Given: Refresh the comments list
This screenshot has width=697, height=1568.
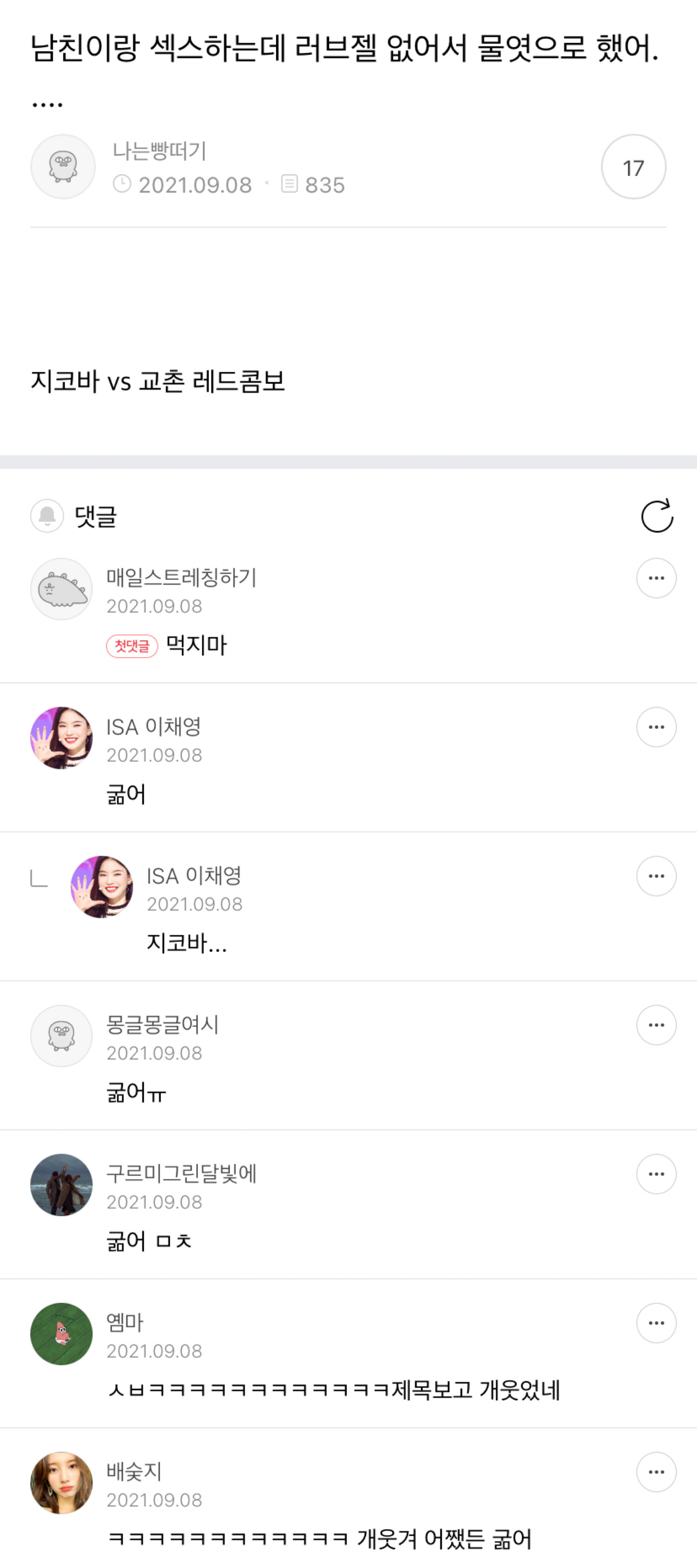Looking at the screenshot, I should click(x=657, y=516).
